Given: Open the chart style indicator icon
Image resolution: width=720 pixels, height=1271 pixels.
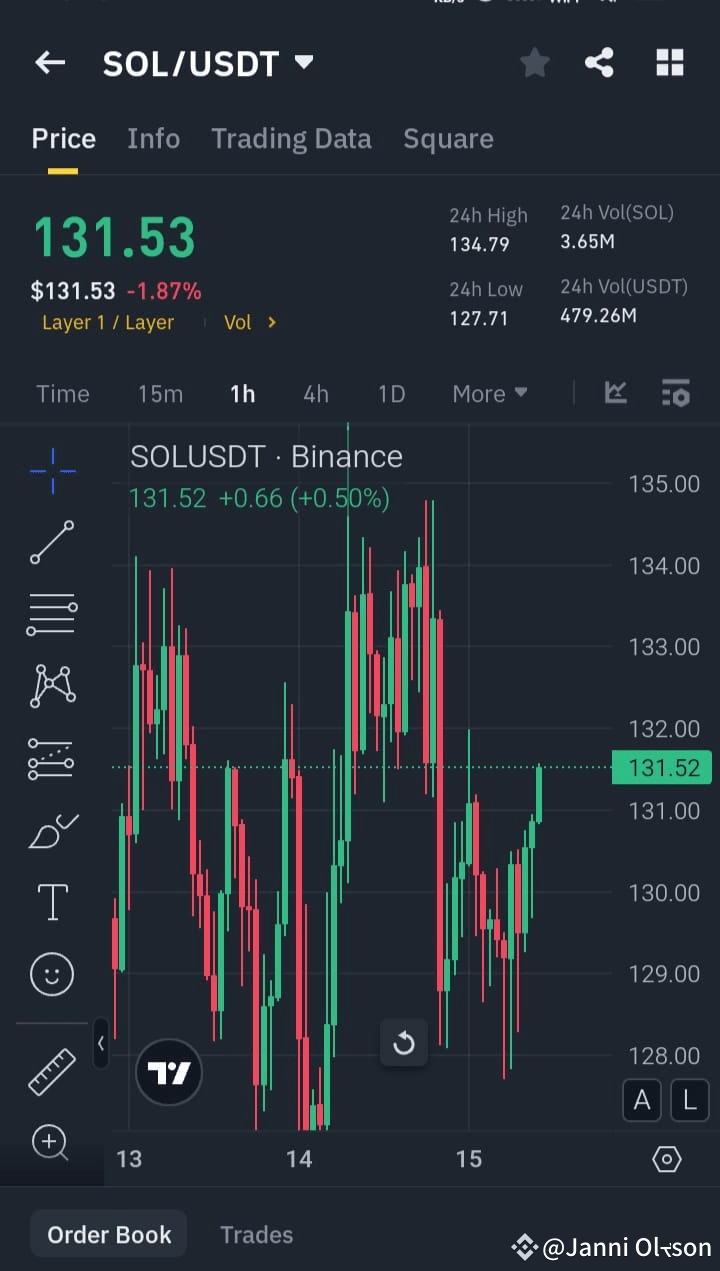Looking at the screenshot, I should pos(676,393).
